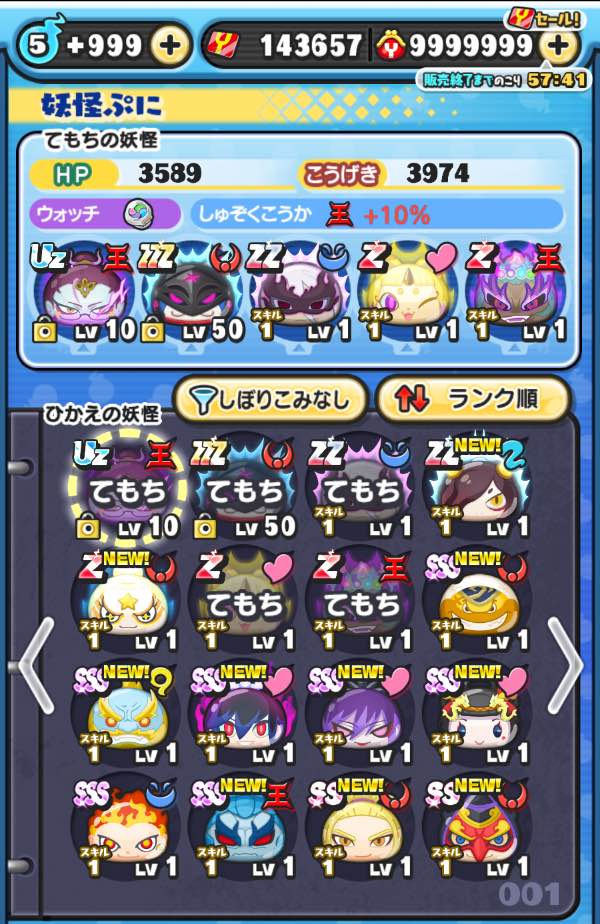Screen dimensions: 600x924
Task: Choose the new SSS purple-haired yokai
Action: 359,715
